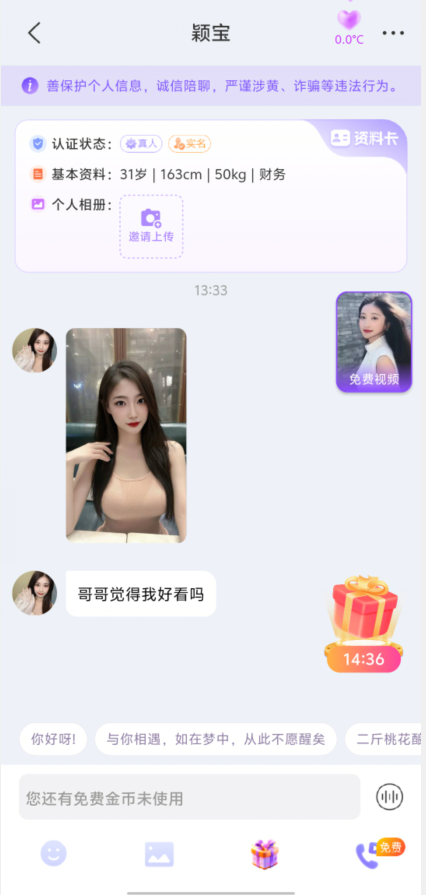This screenshot has height=895, width=426.
Task: Open 颖宝's avatar beside the photo message
Action: (34, 350)
